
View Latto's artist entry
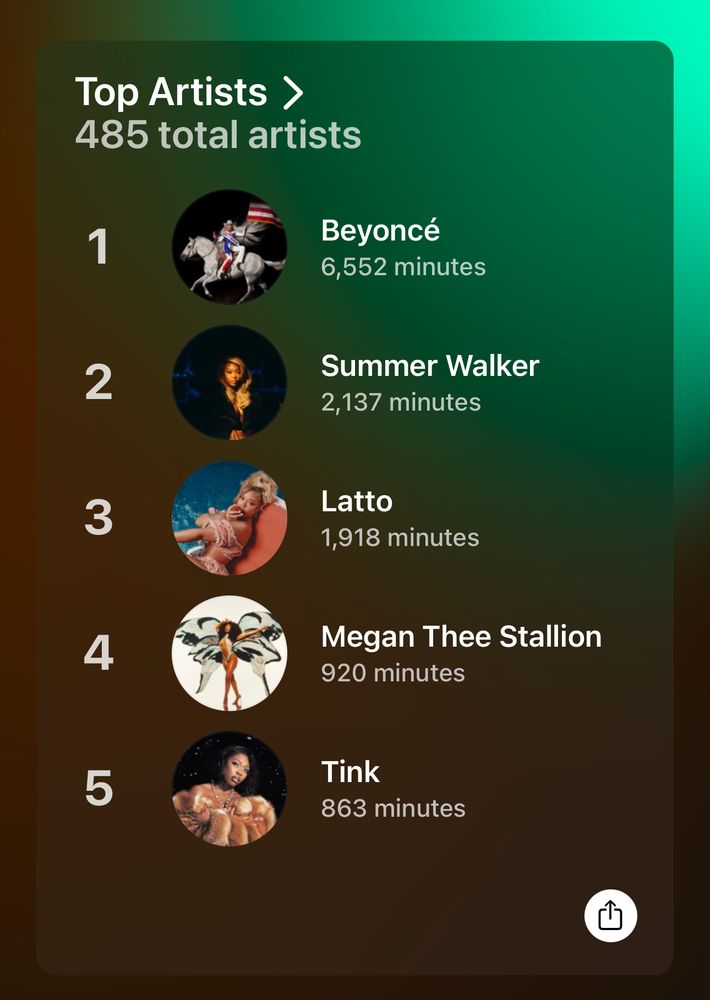coord(355,518)
